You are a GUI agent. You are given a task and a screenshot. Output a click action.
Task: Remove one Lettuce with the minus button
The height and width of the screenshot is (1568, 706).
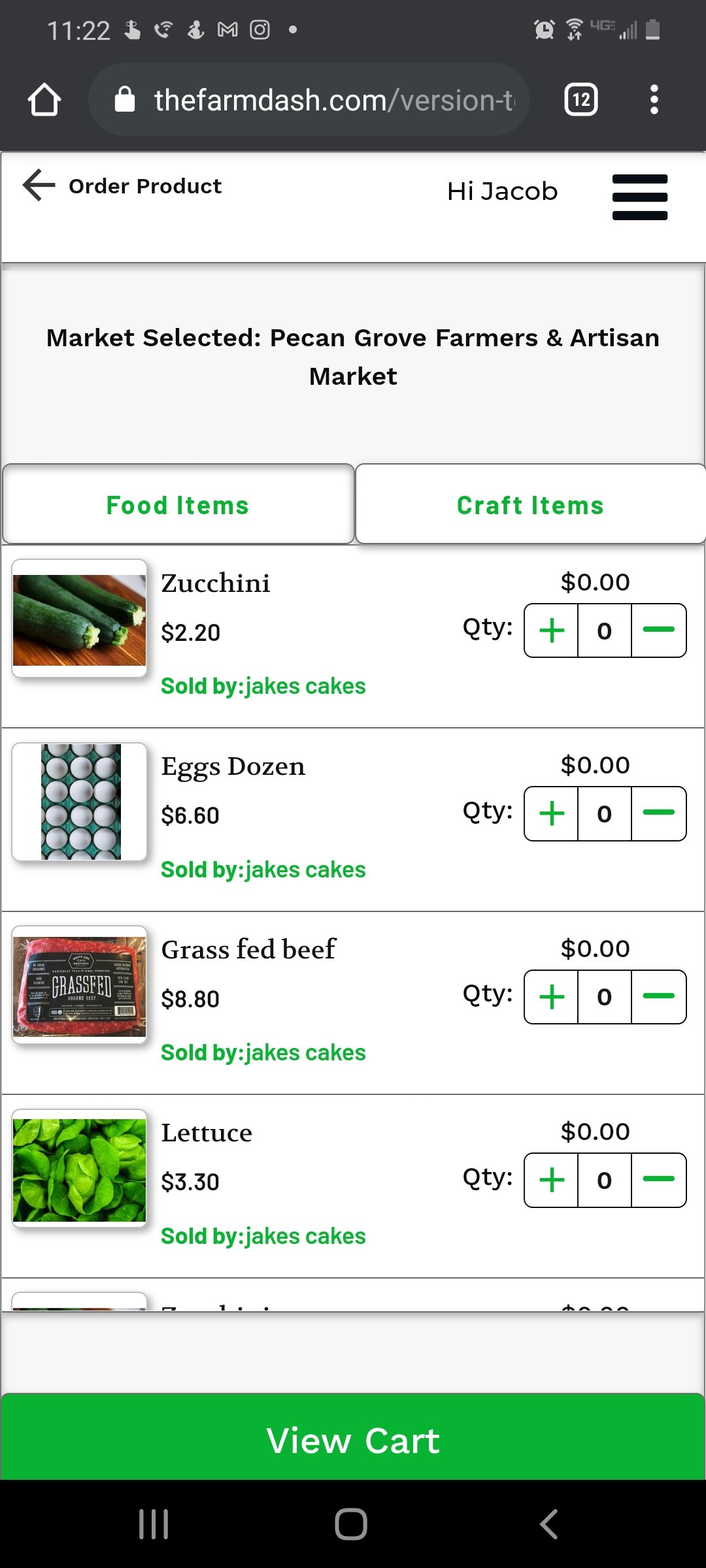(658, 1180)
